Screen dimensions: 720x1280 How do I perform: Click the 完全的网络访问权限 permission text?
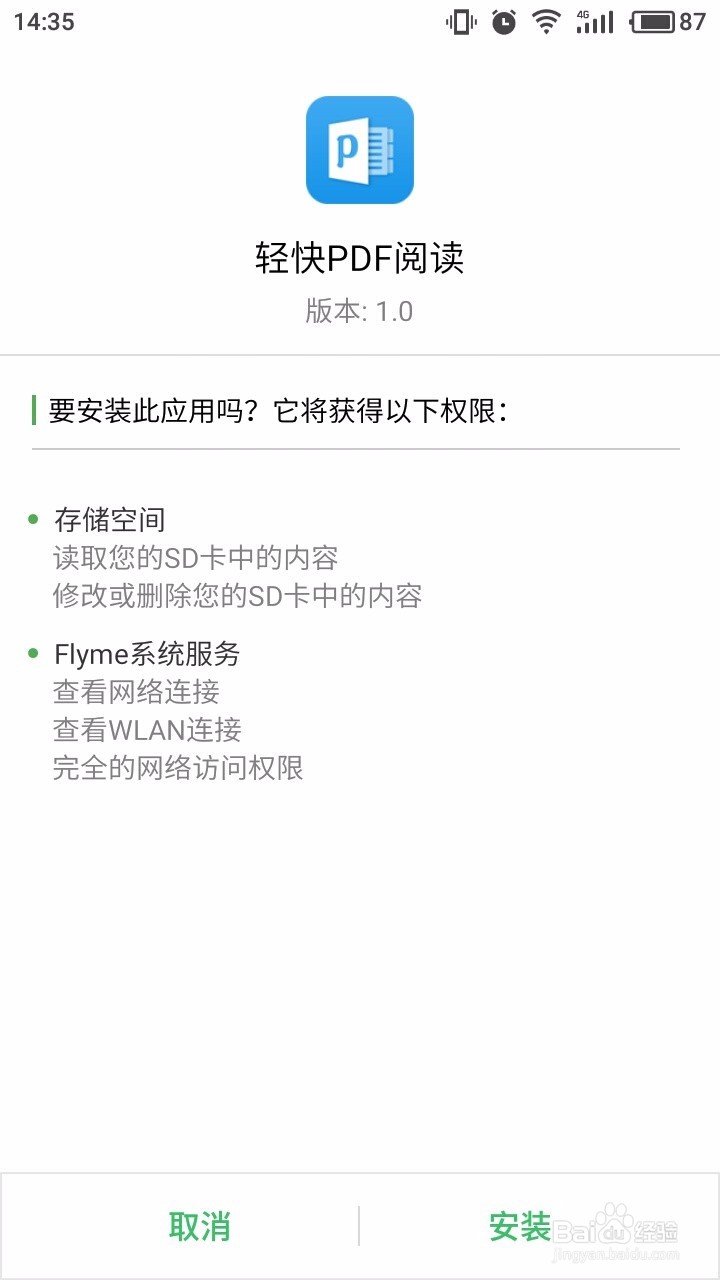pyautogui.click(x=178, y=767)
